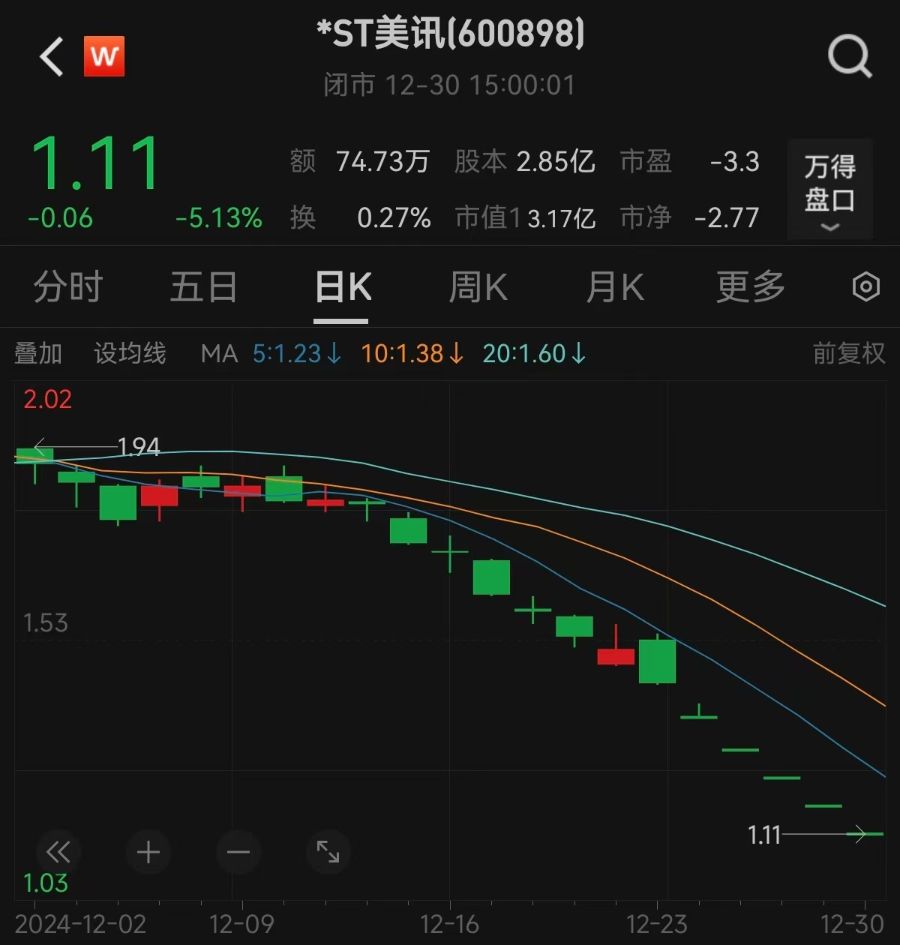
Task: Switch to the 周K weekly chart tab
Action: [x=477, y=287]
